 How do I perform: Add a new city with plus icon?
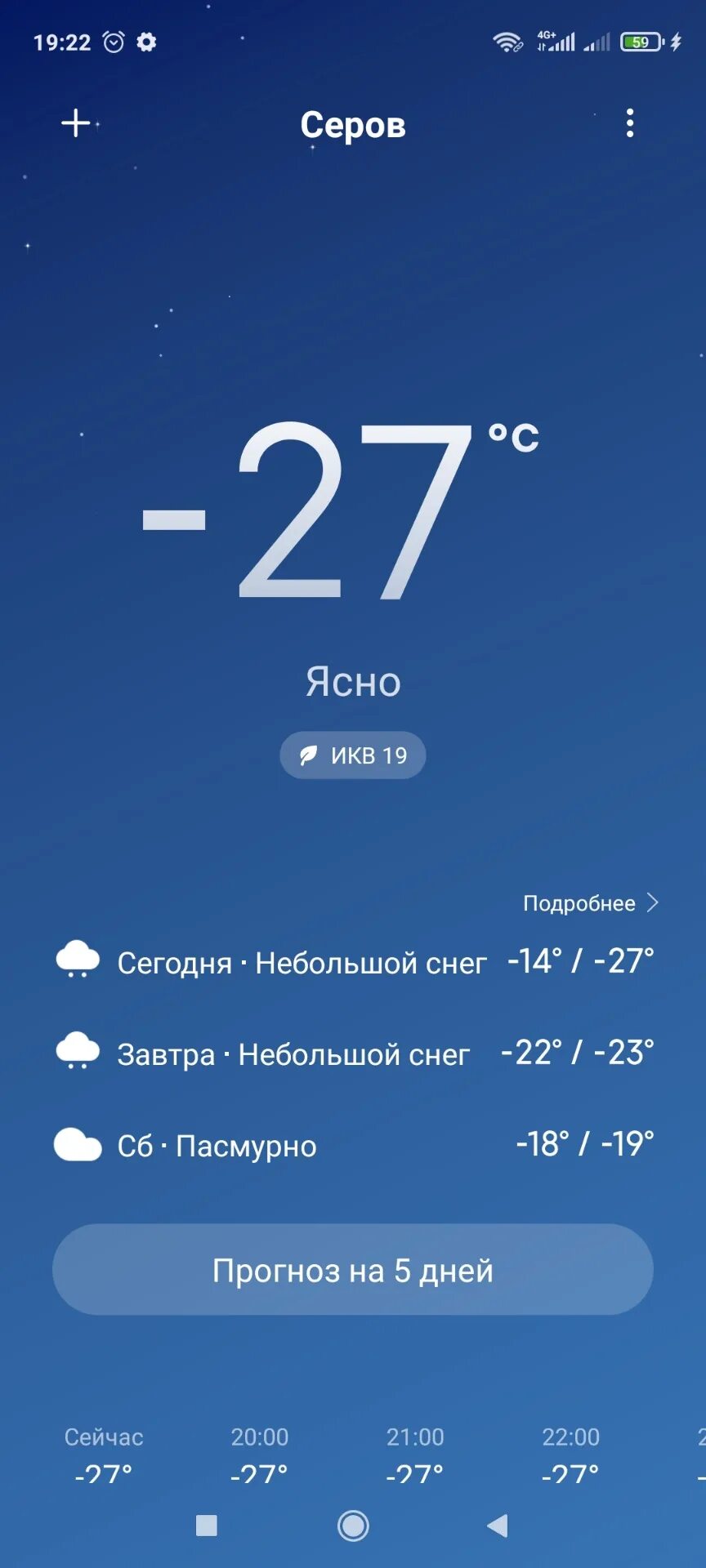point(76,123)
